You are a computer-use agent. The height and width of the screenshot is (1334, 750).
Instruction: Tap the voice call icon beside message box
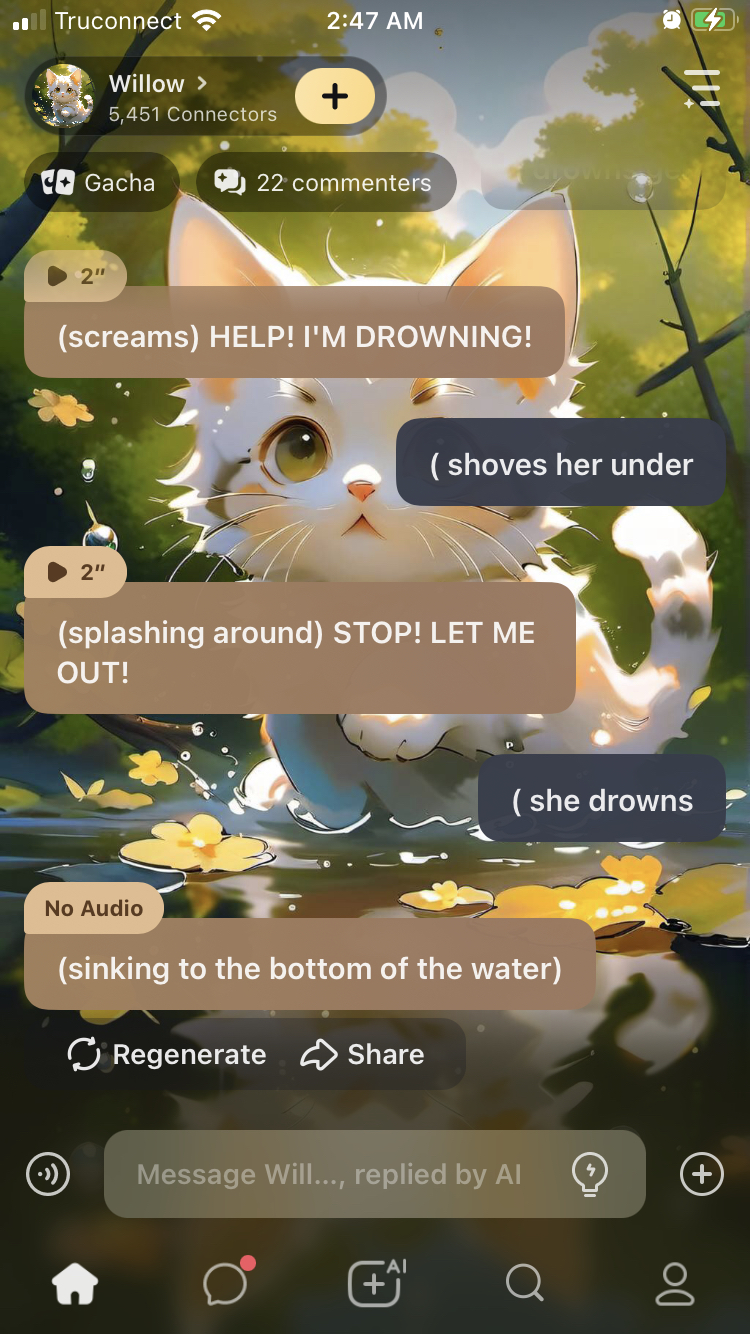pyautogui.click(x=48, y=1174)
